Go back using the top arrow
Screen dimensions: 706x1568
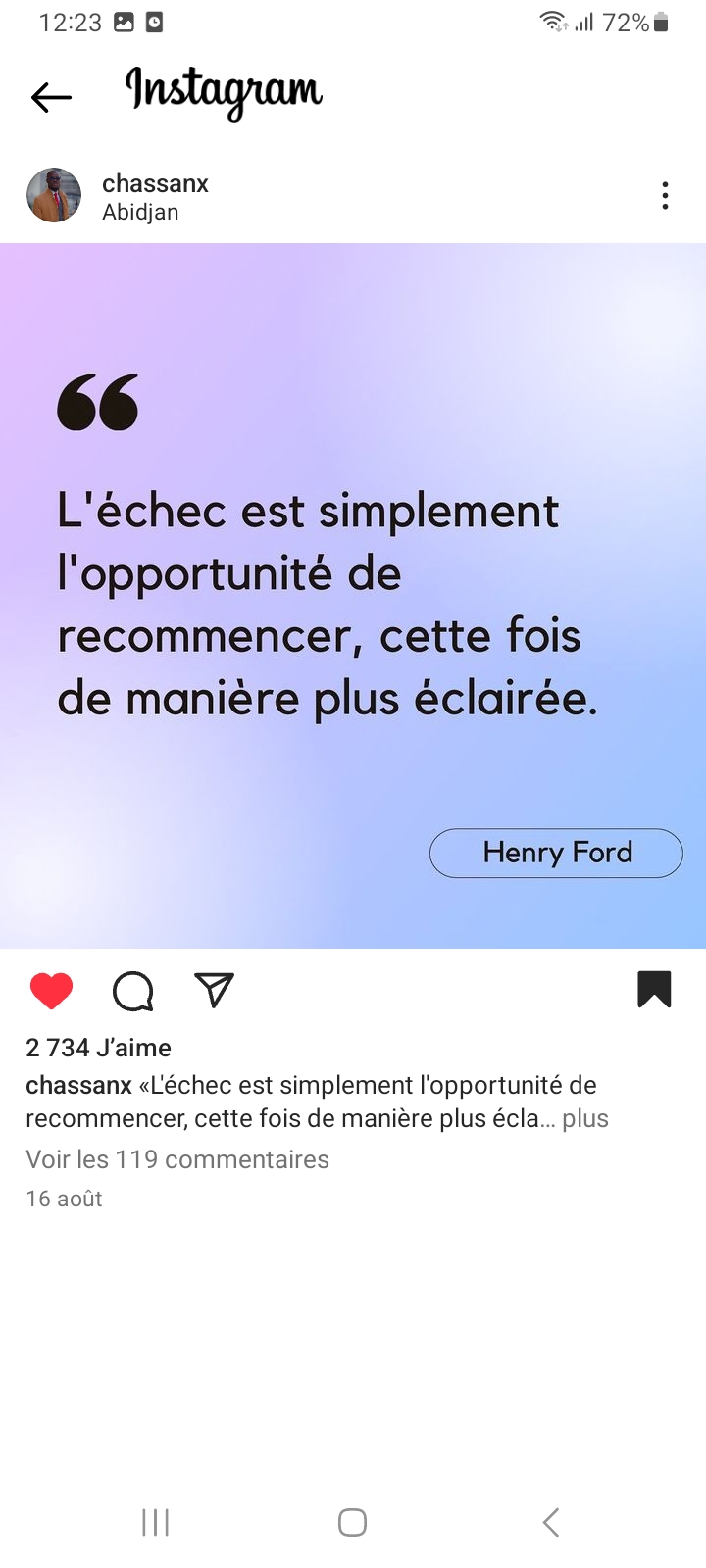[51, 97]
